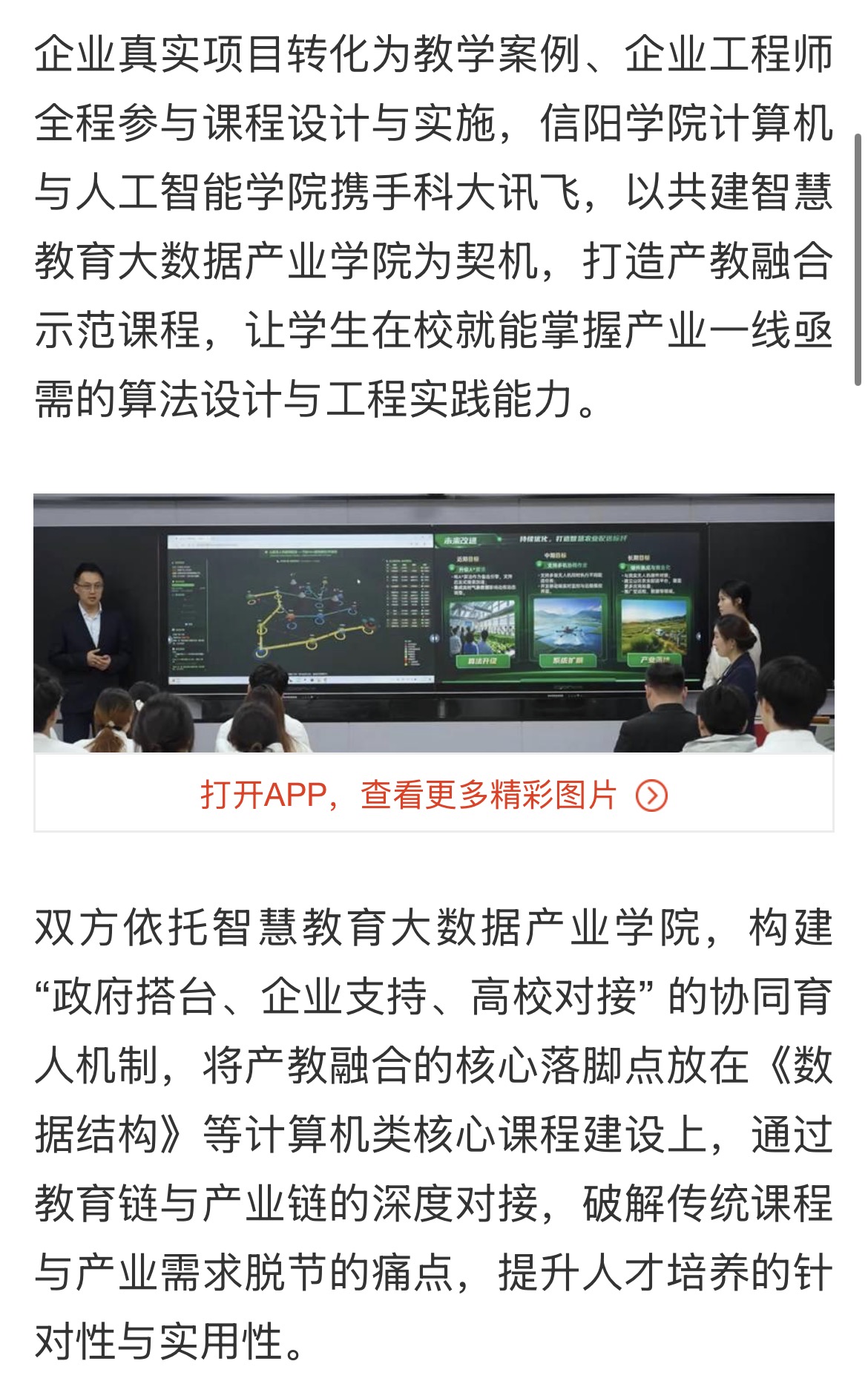This screenshot has height=1384, width=868.
Task: Open the classroom presentation photo
Action: [x=433, y=623]
